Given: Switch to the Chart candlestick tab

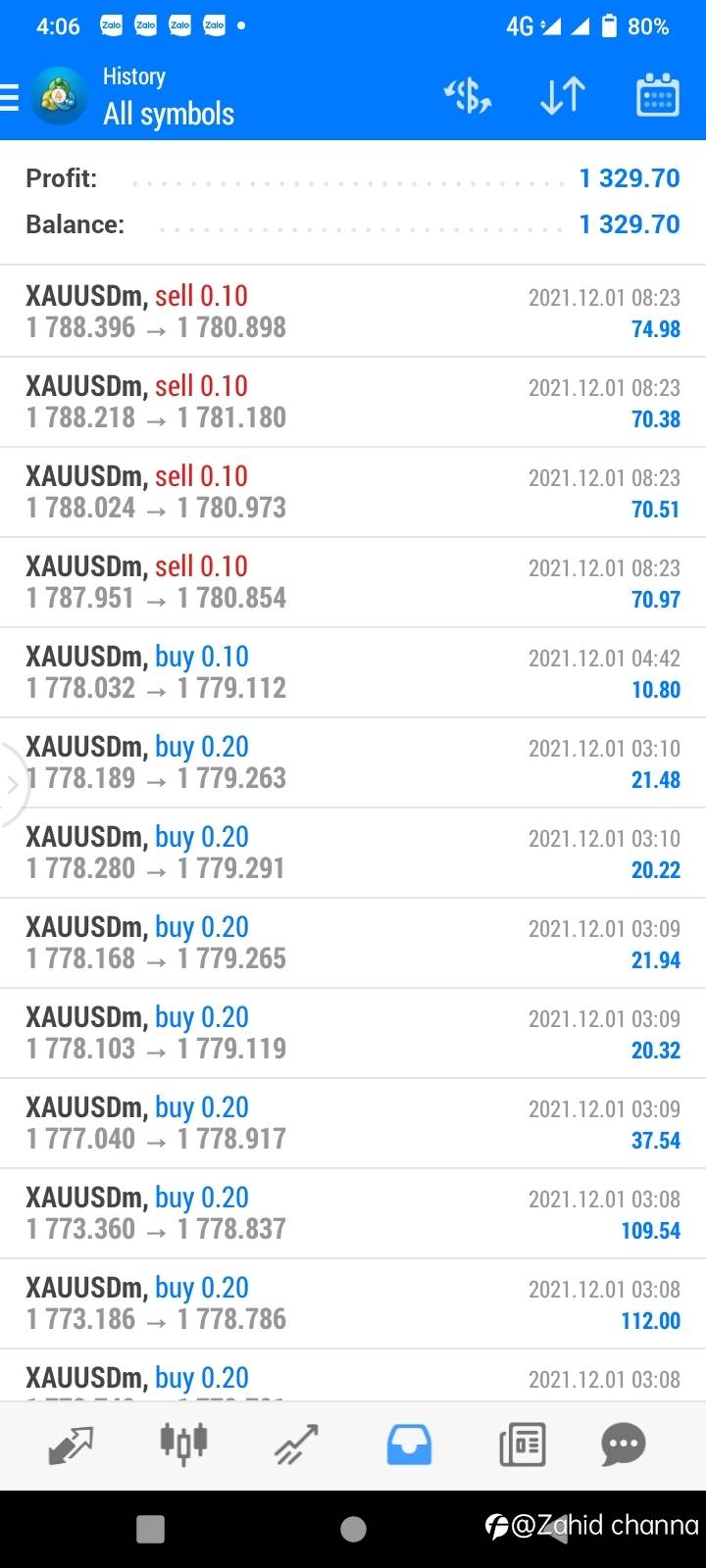Looking at the screenshot, I should (x=183, y=1443).
